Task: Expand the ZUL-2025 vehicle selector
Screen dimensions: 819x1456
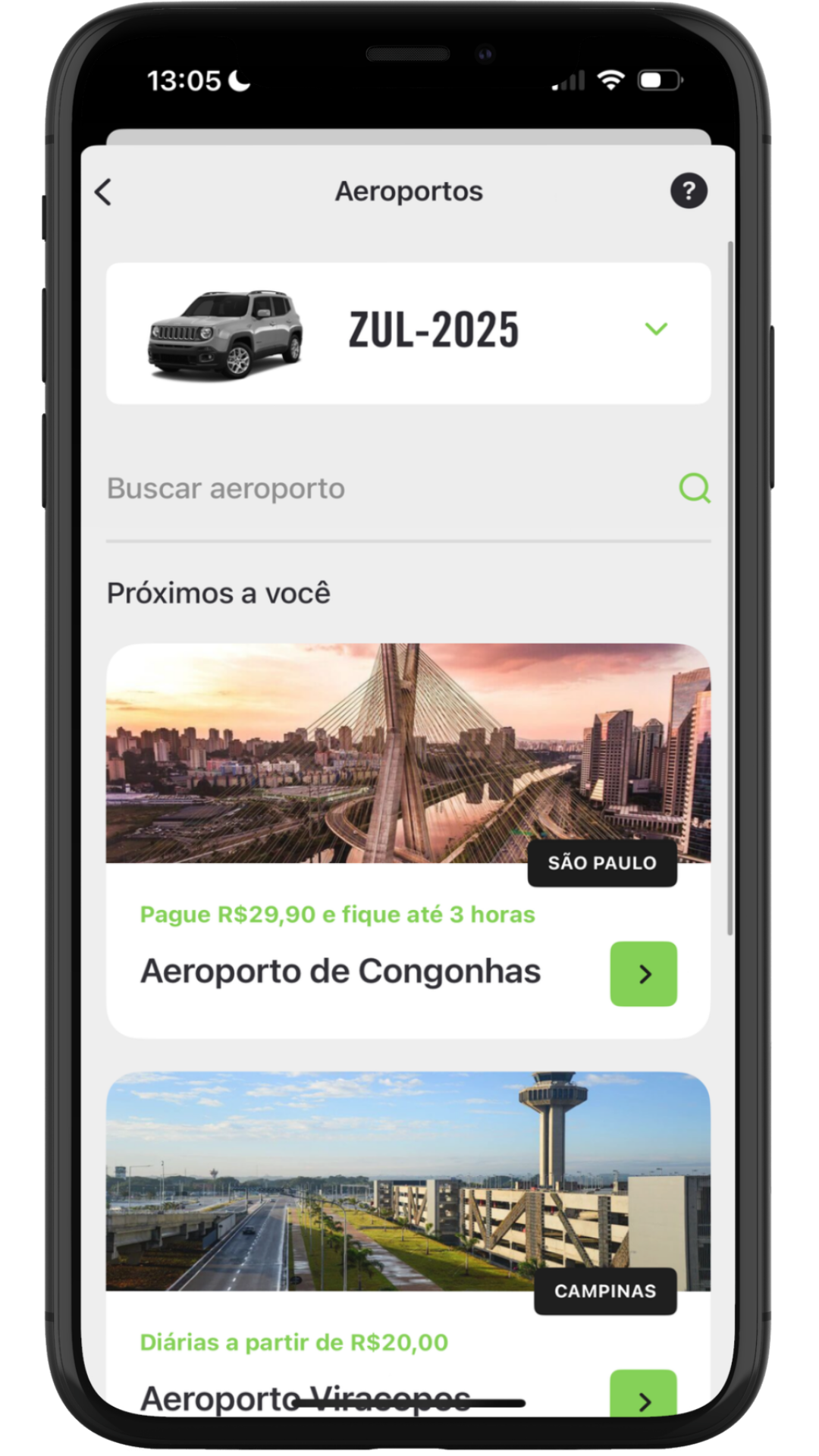Action: 655,329
